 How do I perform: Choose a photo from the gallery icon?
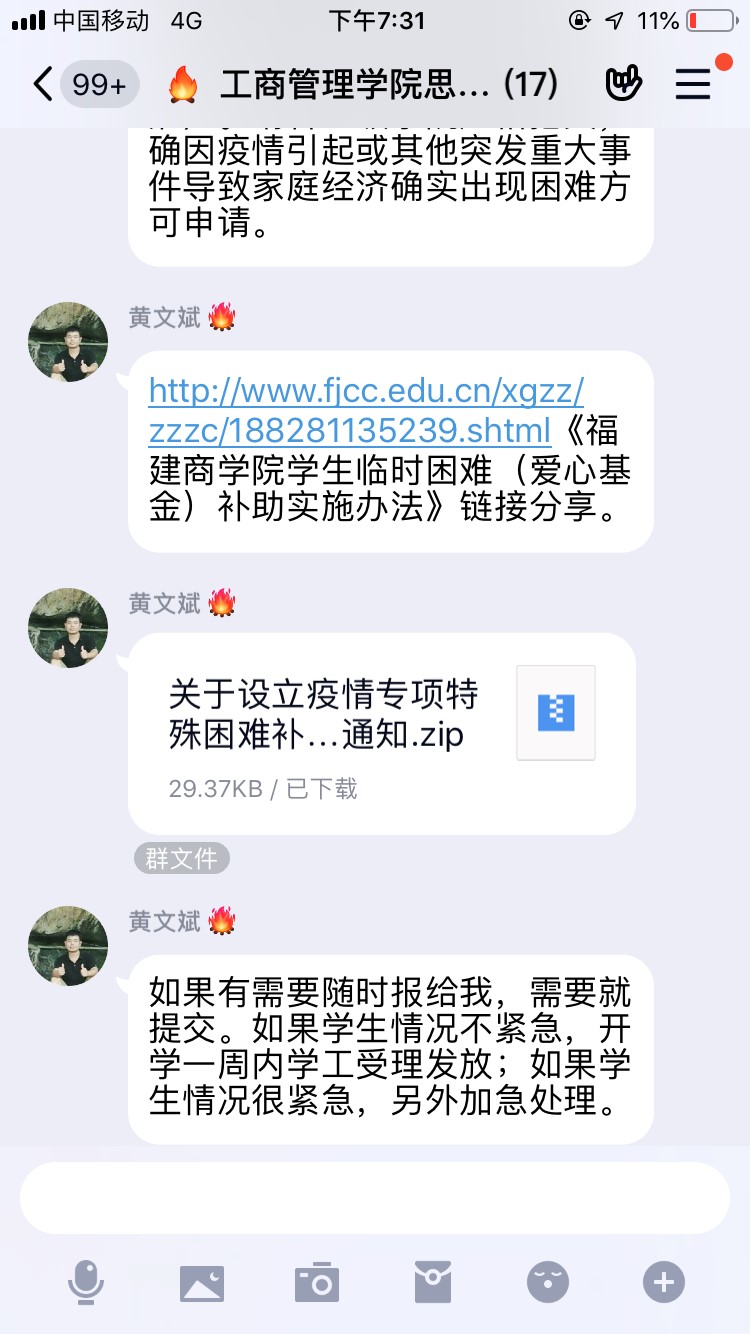click(202, 1281)
